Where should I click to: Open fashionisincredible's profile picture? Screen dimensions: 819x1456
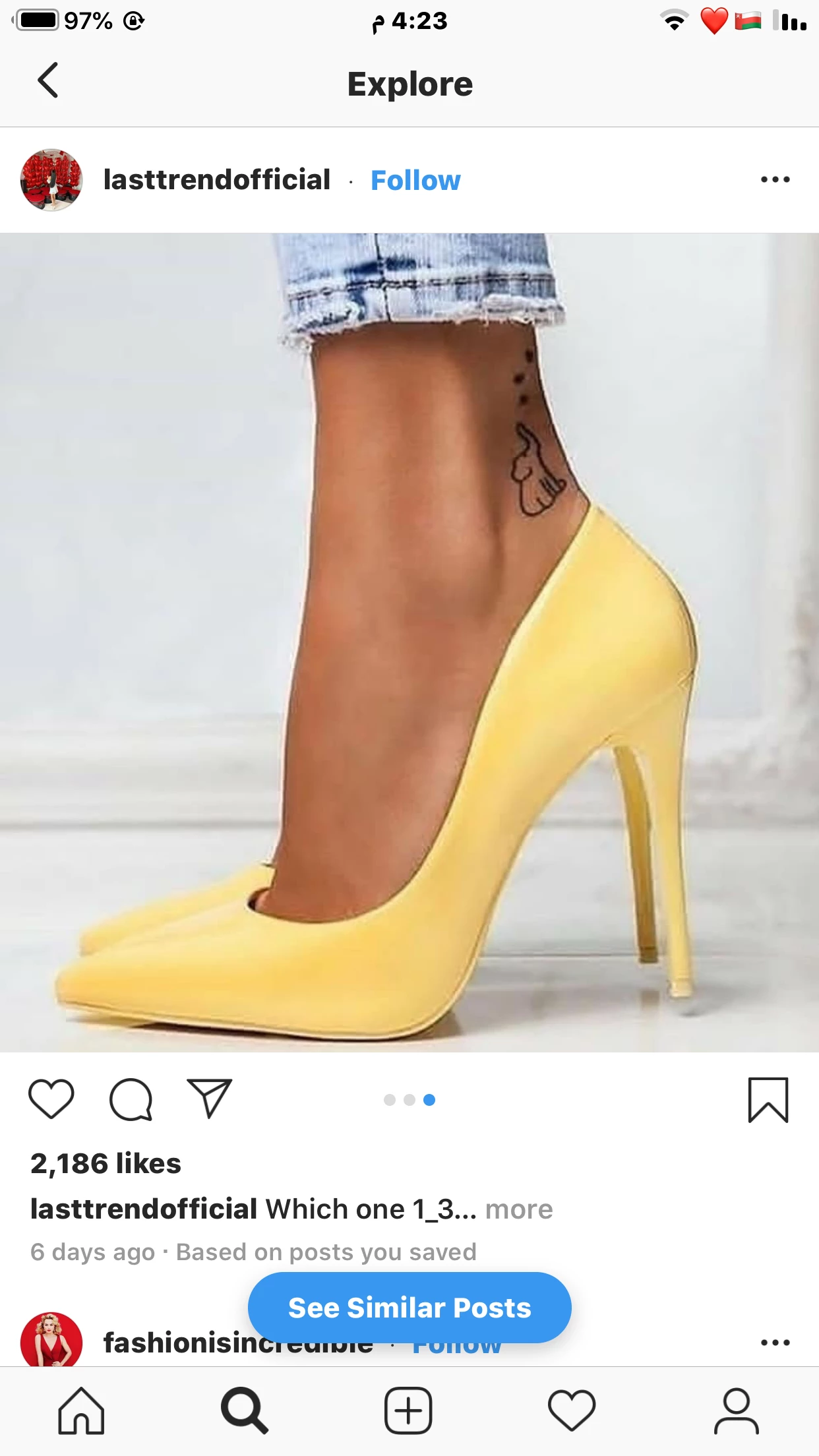pyautogui.click(x=51, y=1340)
